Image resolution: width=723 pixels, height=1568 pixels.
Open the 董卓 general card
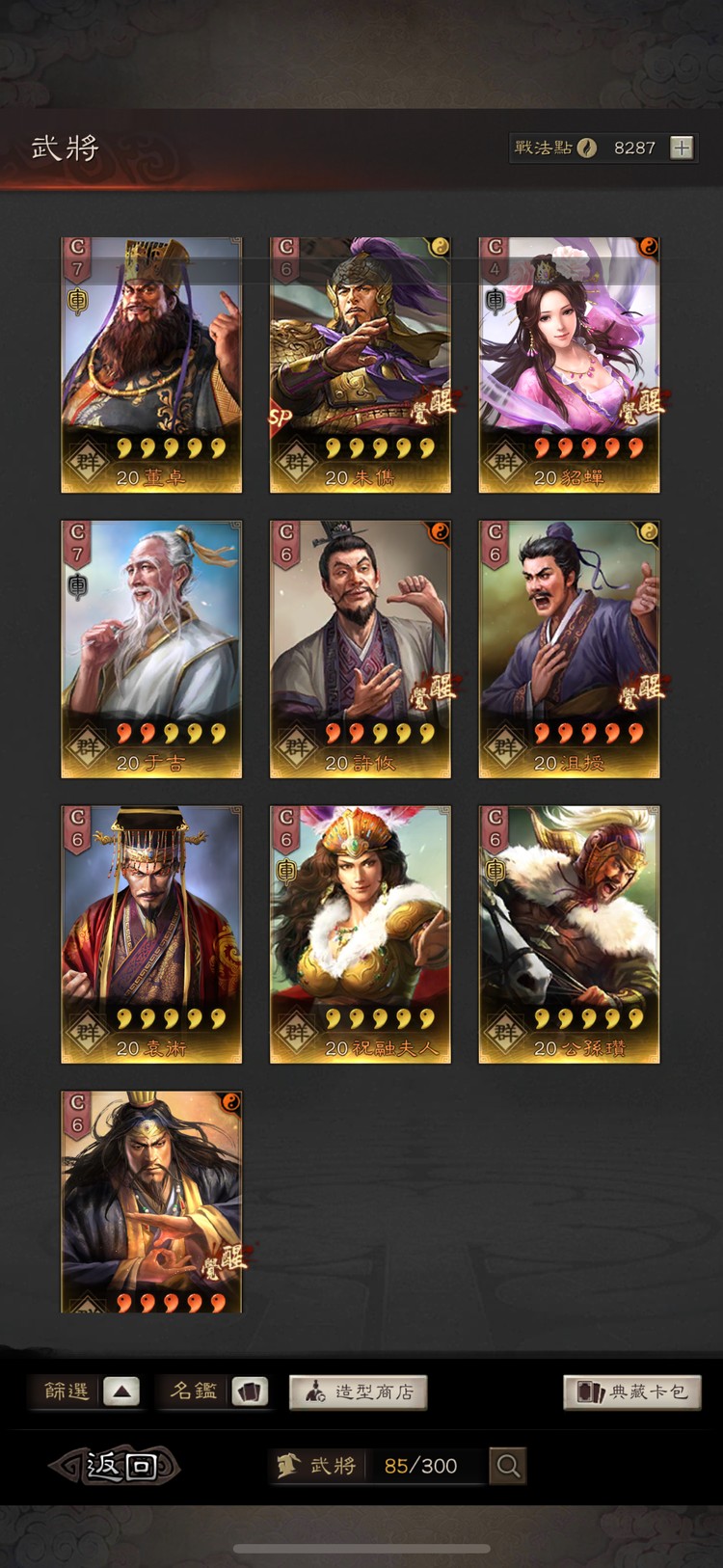point(151,365)
